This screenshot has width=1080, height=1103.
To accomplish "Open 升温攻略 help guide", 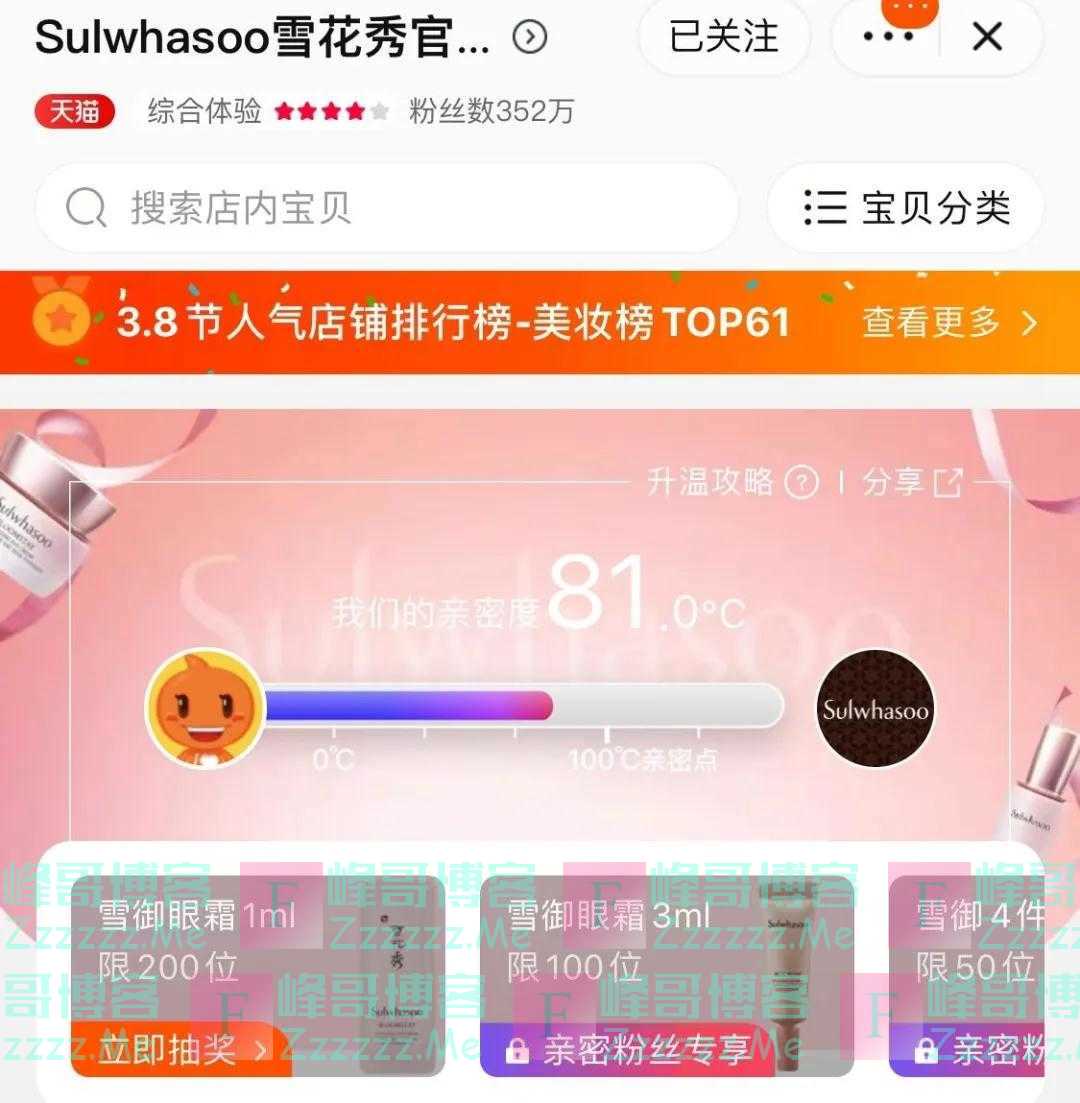I will click(732, 483).
